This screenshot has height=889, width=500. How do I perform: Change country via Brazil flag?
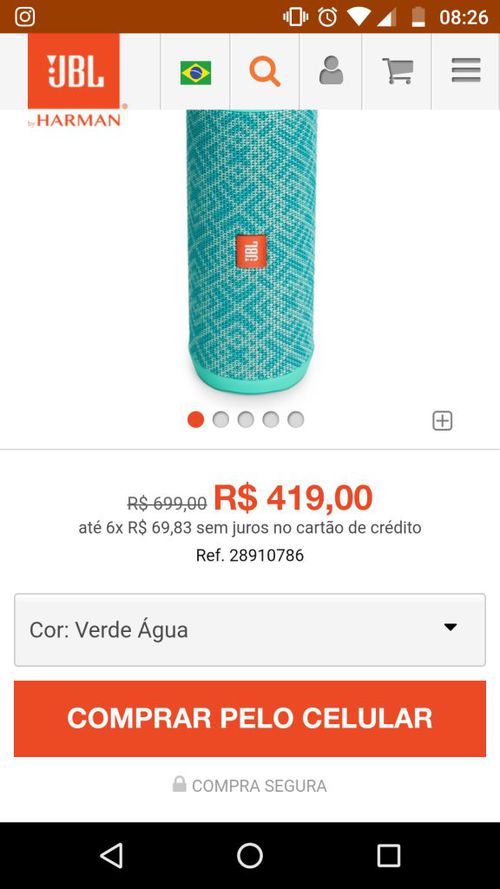click(x=196, y=73)
